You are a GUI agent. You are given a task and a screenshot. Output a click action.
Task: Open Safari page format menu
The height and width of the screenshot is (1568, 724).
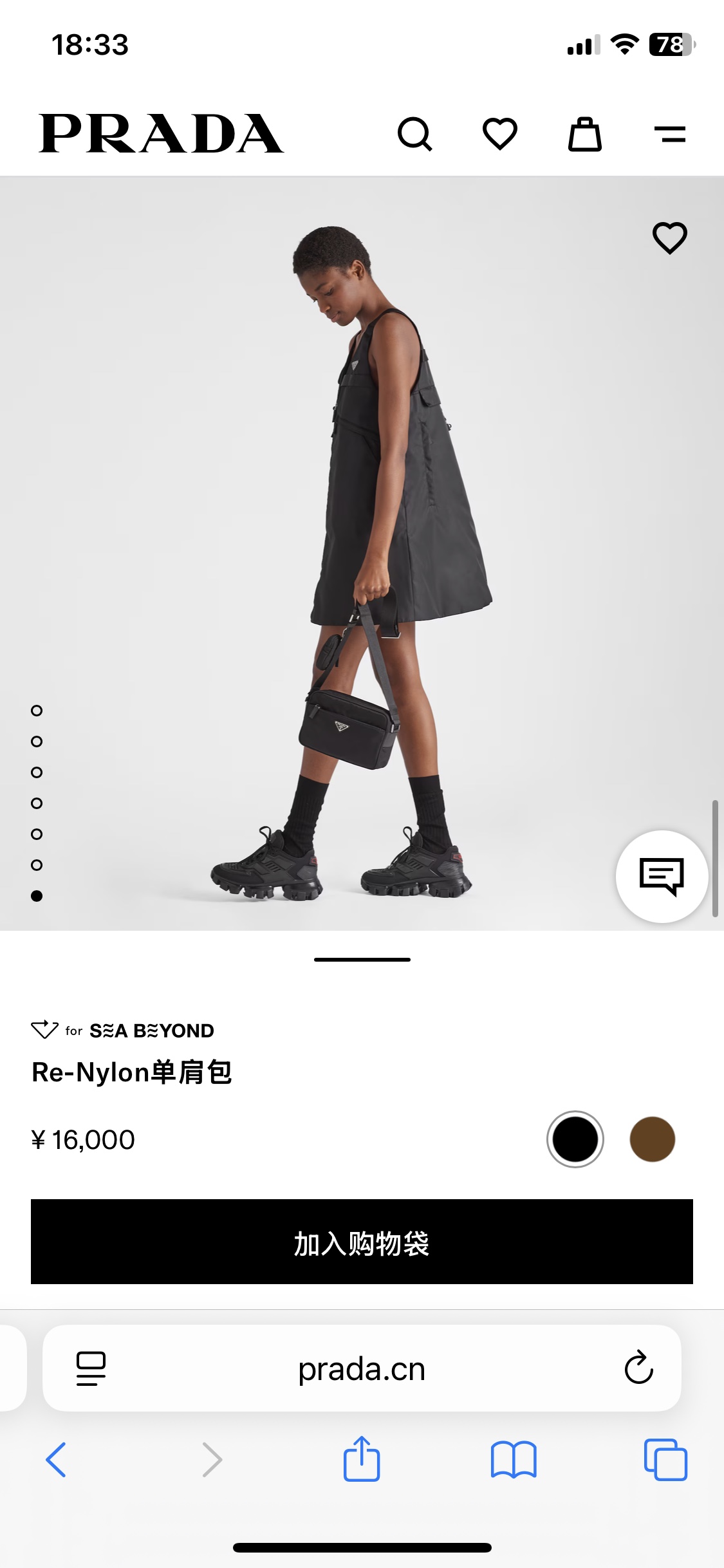(x=91, y=1368)
